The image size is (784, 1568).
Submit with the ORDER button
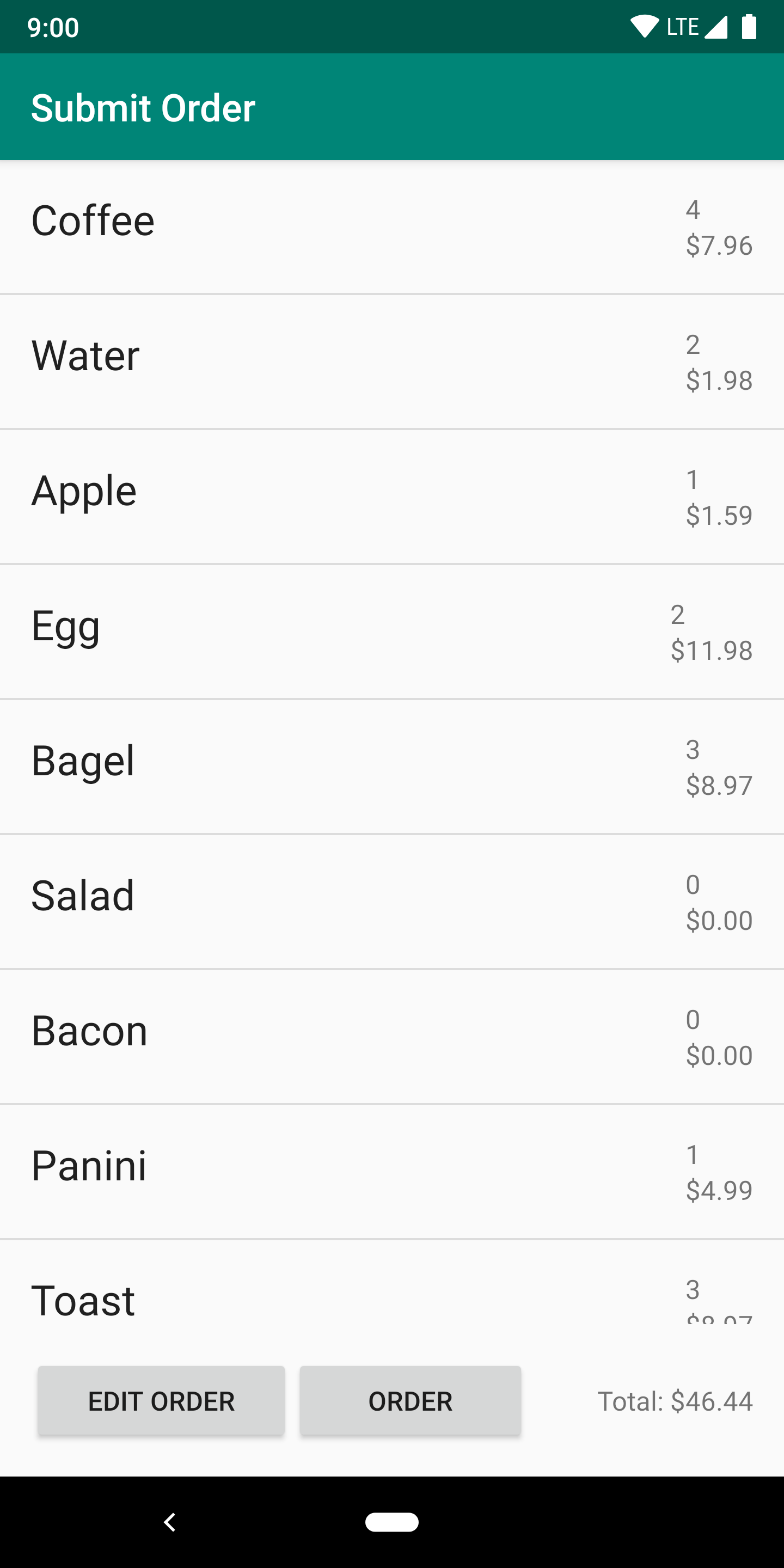click(x=409, y=1401)
